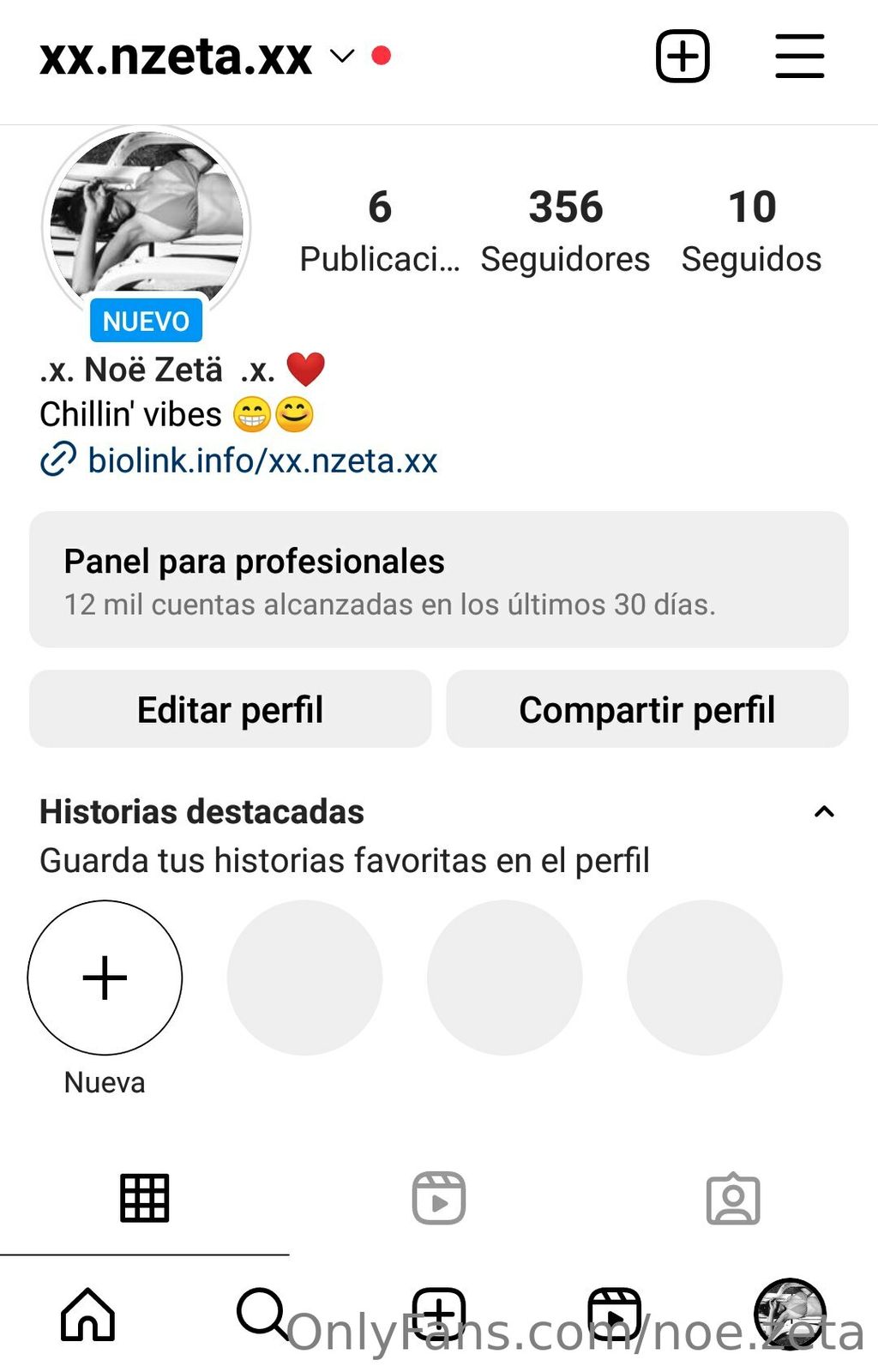View the 356 Seguidores list
Viewport: 878px width, 1372px height.
[565, 232]
